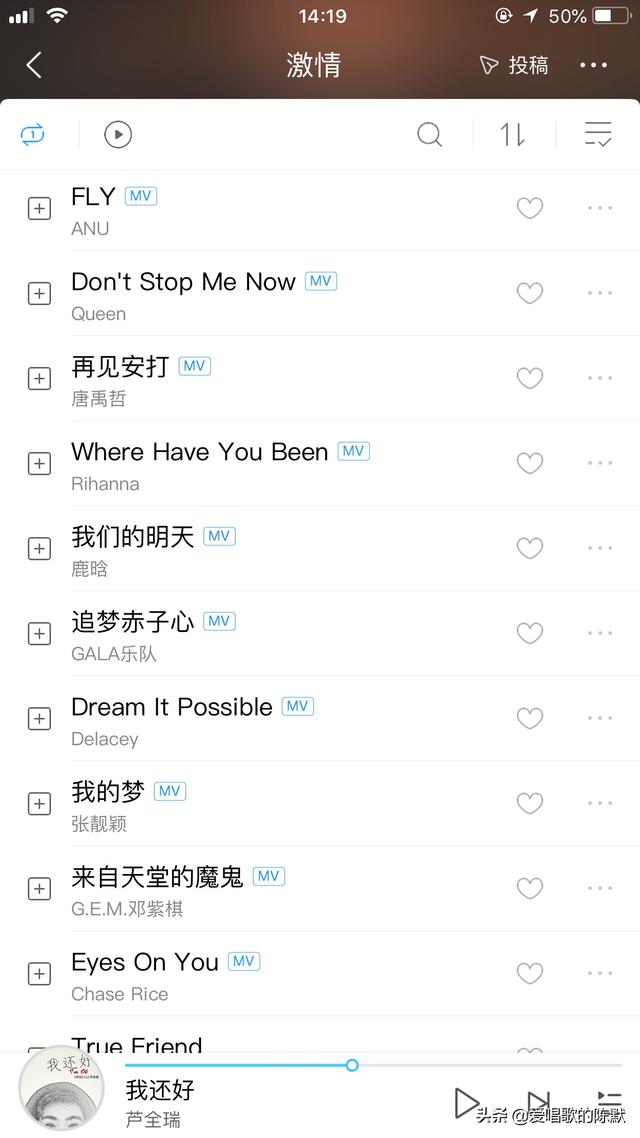Watch the MV of 我们的明天
This screenshot has height=1138, width=640.
(x=219, y=536)
